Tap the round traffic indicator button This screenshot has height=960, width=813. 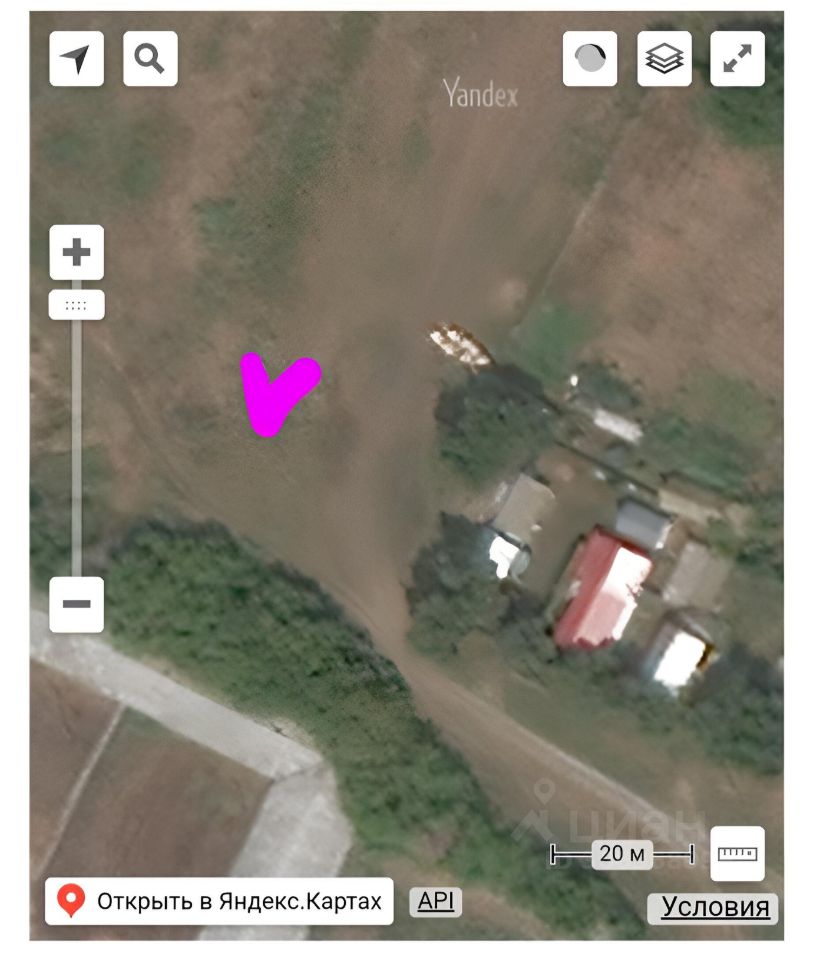590,59
